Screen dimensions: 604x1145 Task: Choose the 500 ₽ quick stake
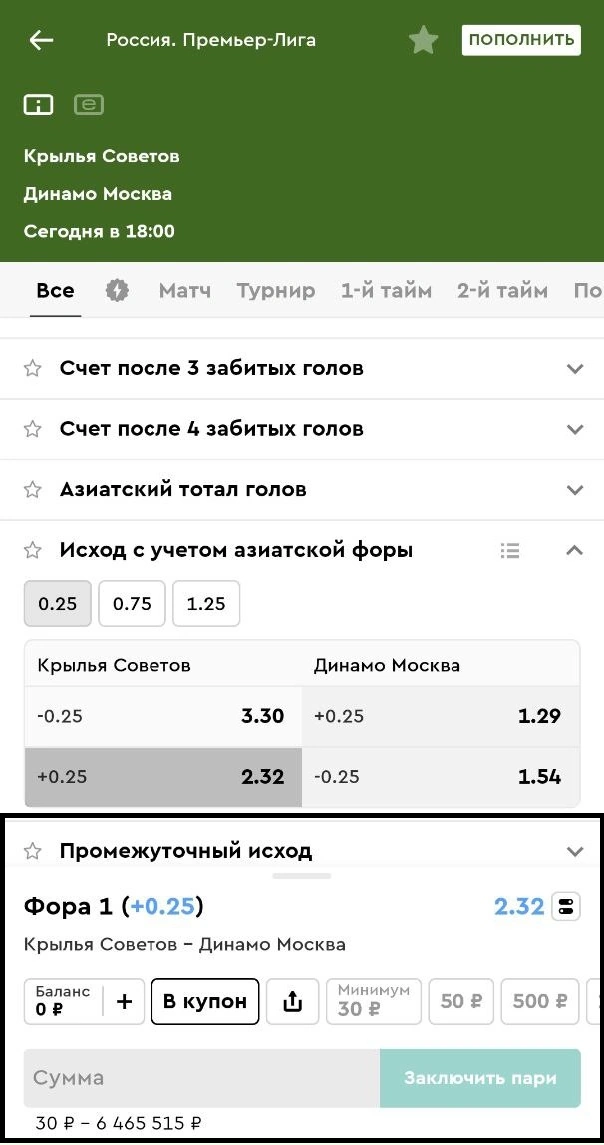tap(539, 1001)
